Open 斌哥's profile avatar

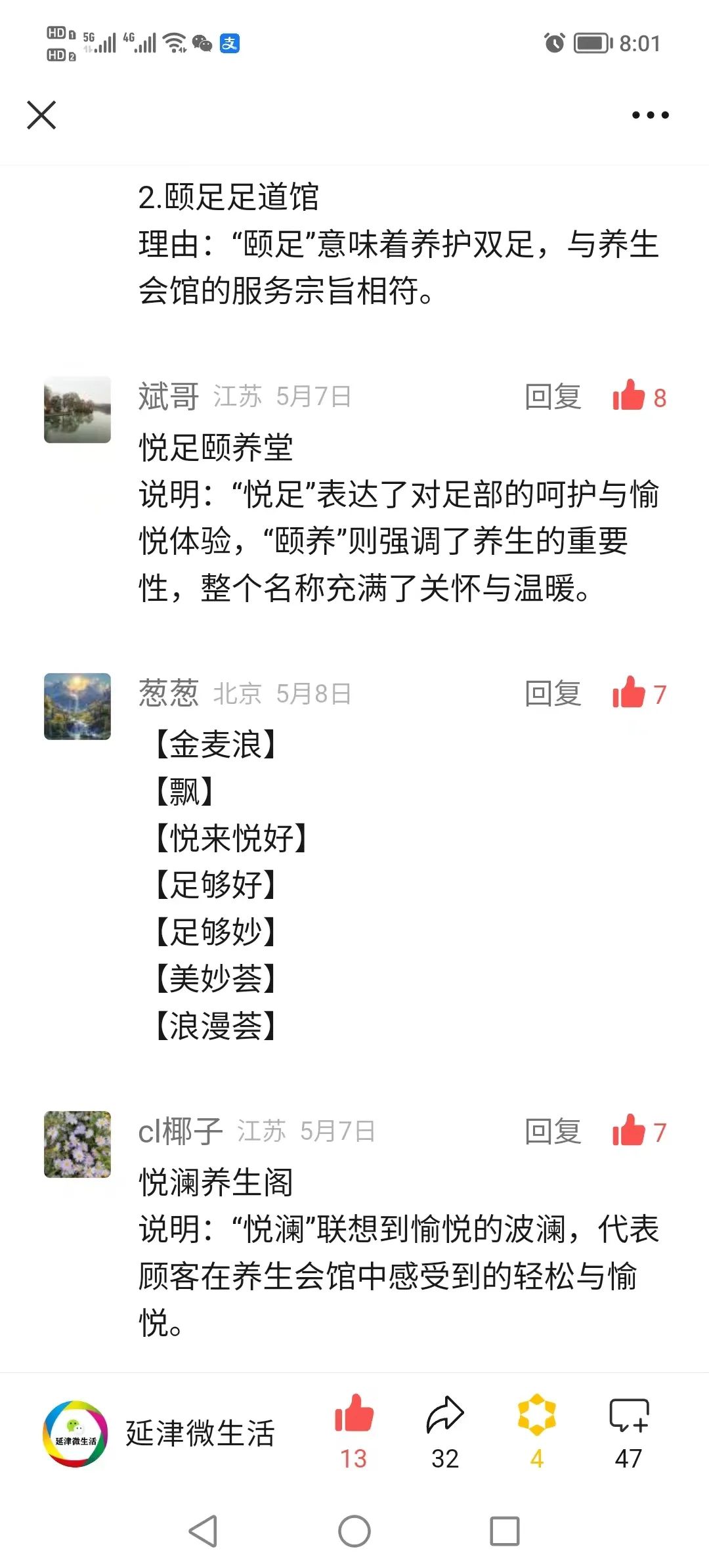77,410
